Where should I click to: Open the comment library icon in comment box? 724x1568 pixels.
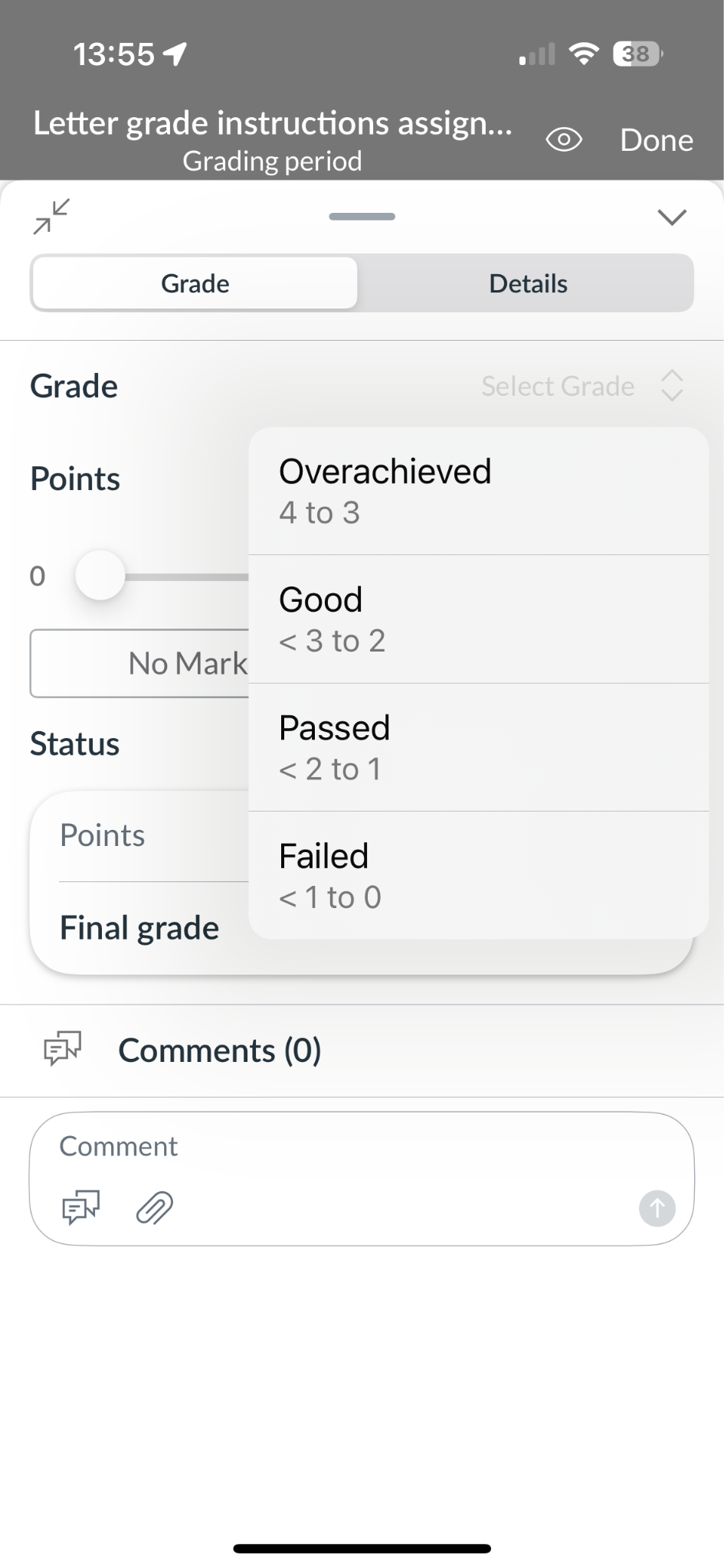tap(80, 1207)
